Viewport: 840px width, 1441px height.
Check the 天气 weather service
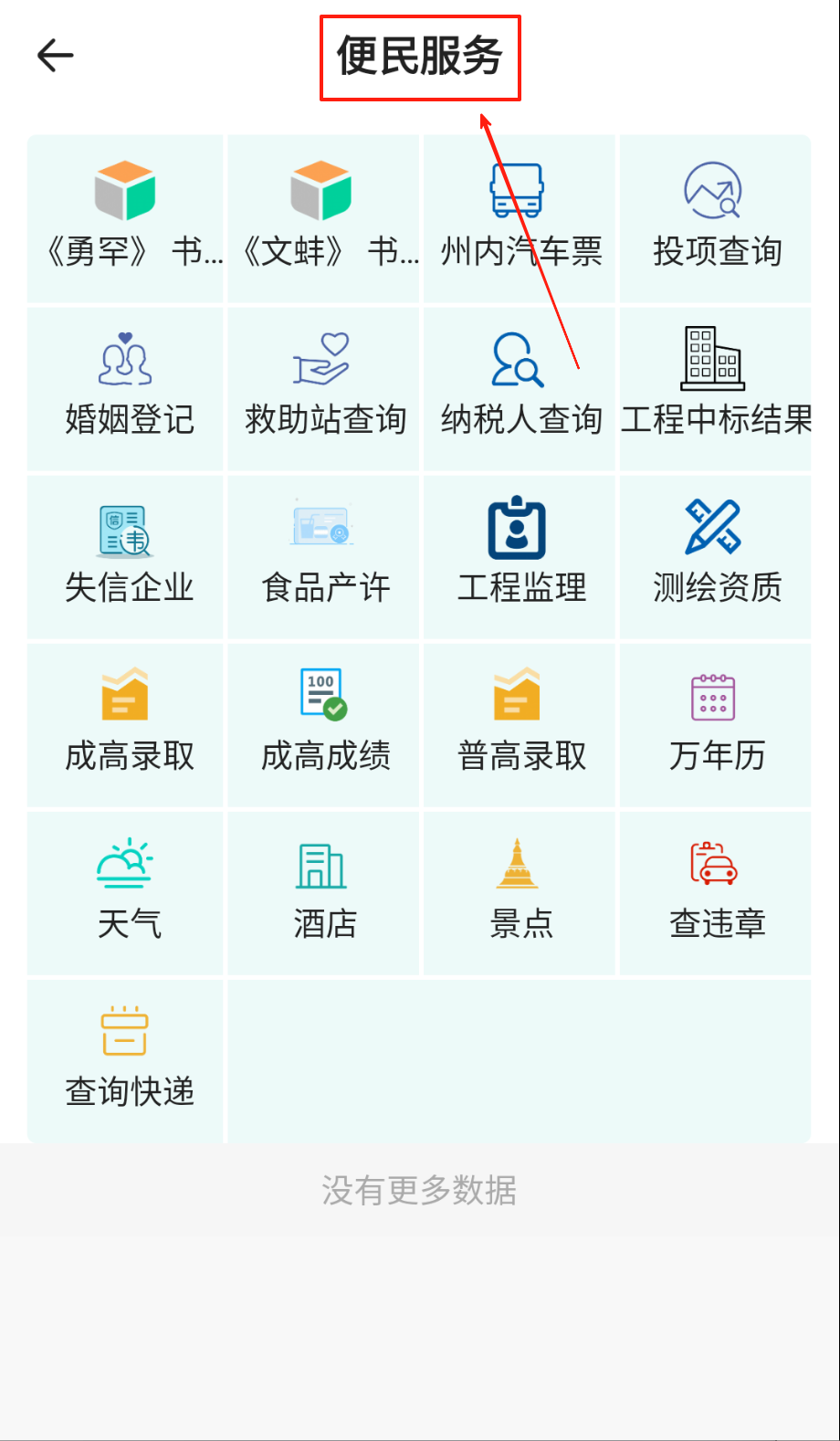click(129, 891)
